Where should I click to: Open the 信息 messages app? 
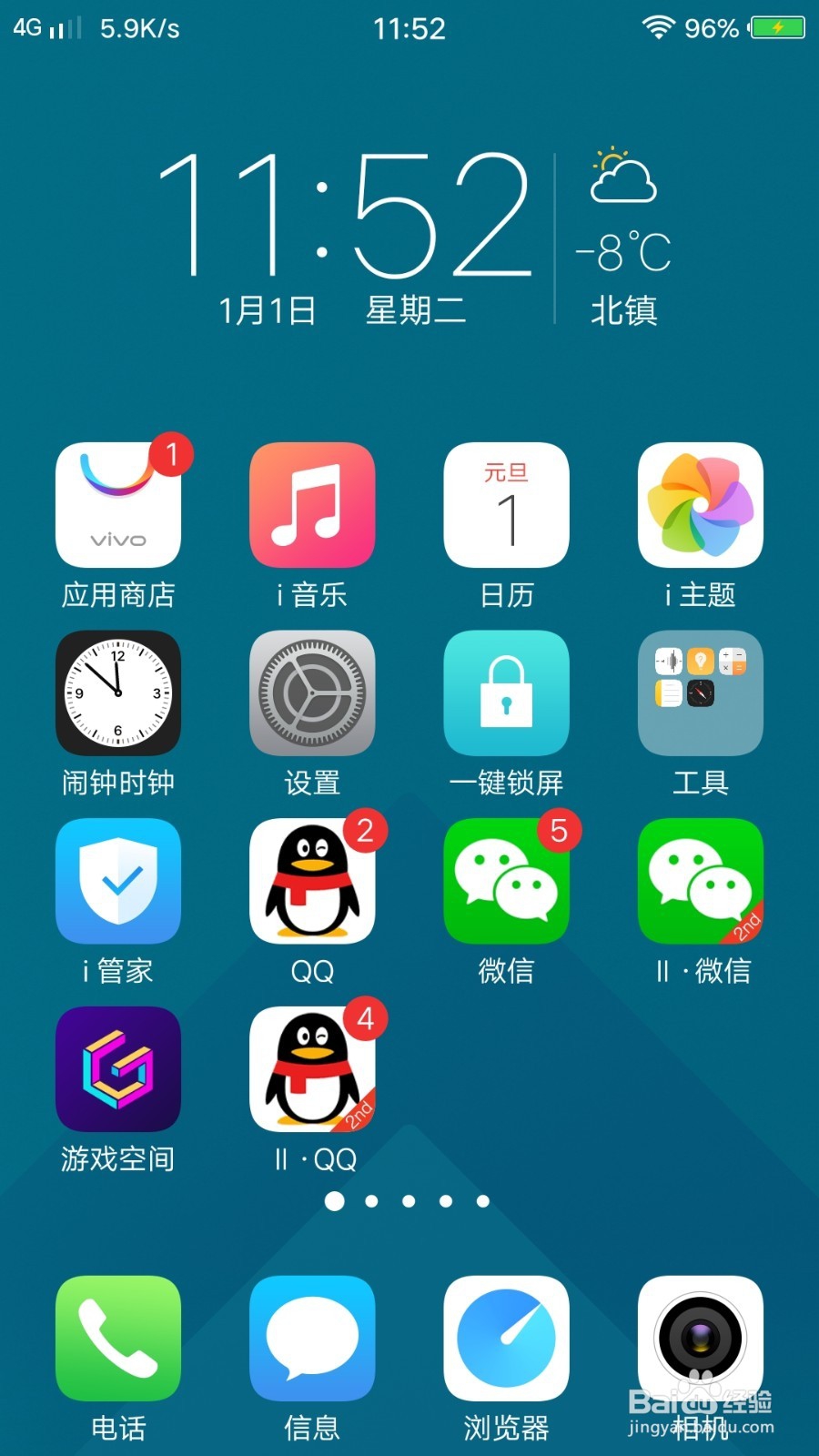[312, 1338]
